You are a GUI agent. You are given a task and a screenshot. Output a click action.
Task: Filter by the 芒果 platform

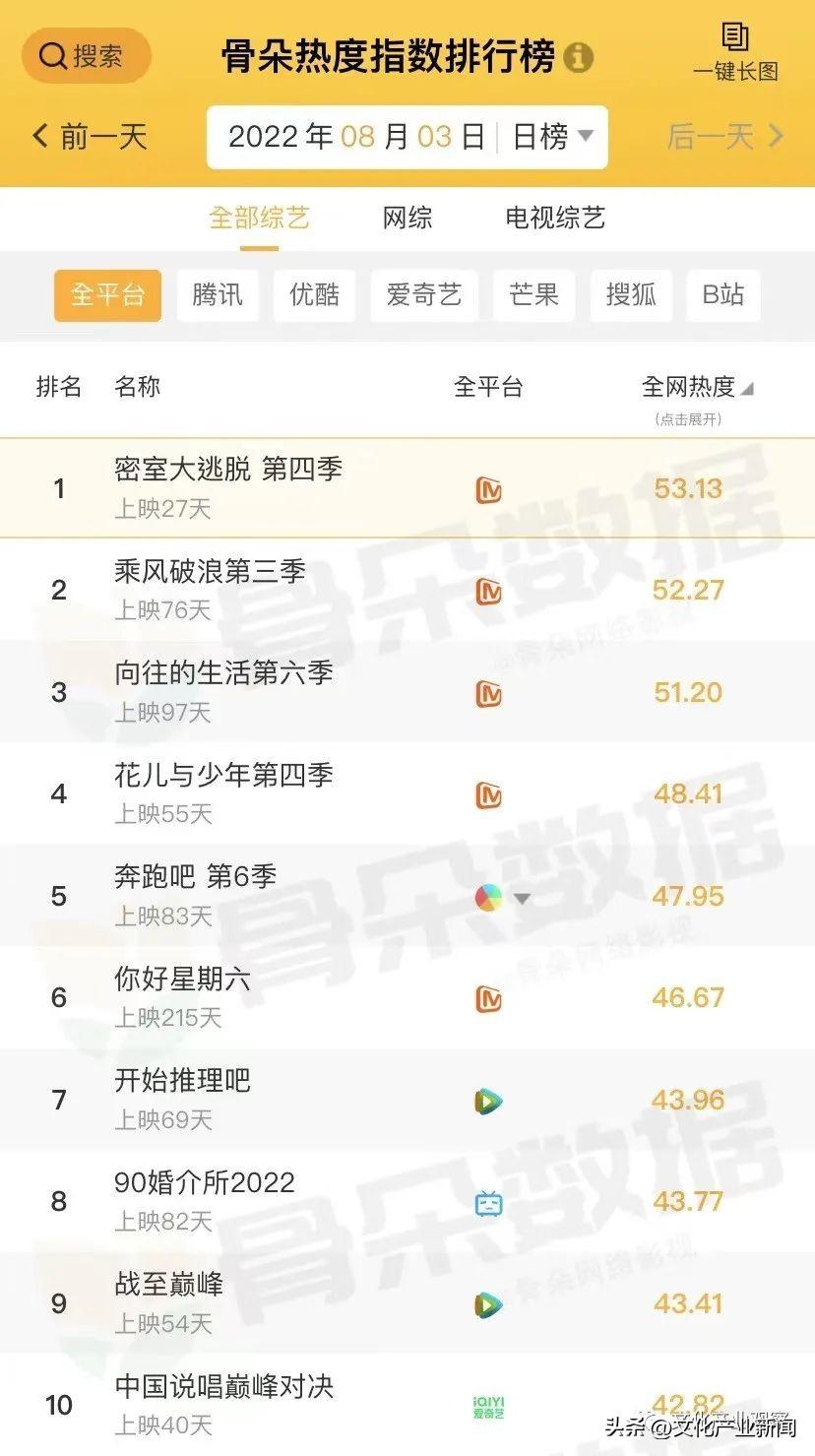click(533, 294)
